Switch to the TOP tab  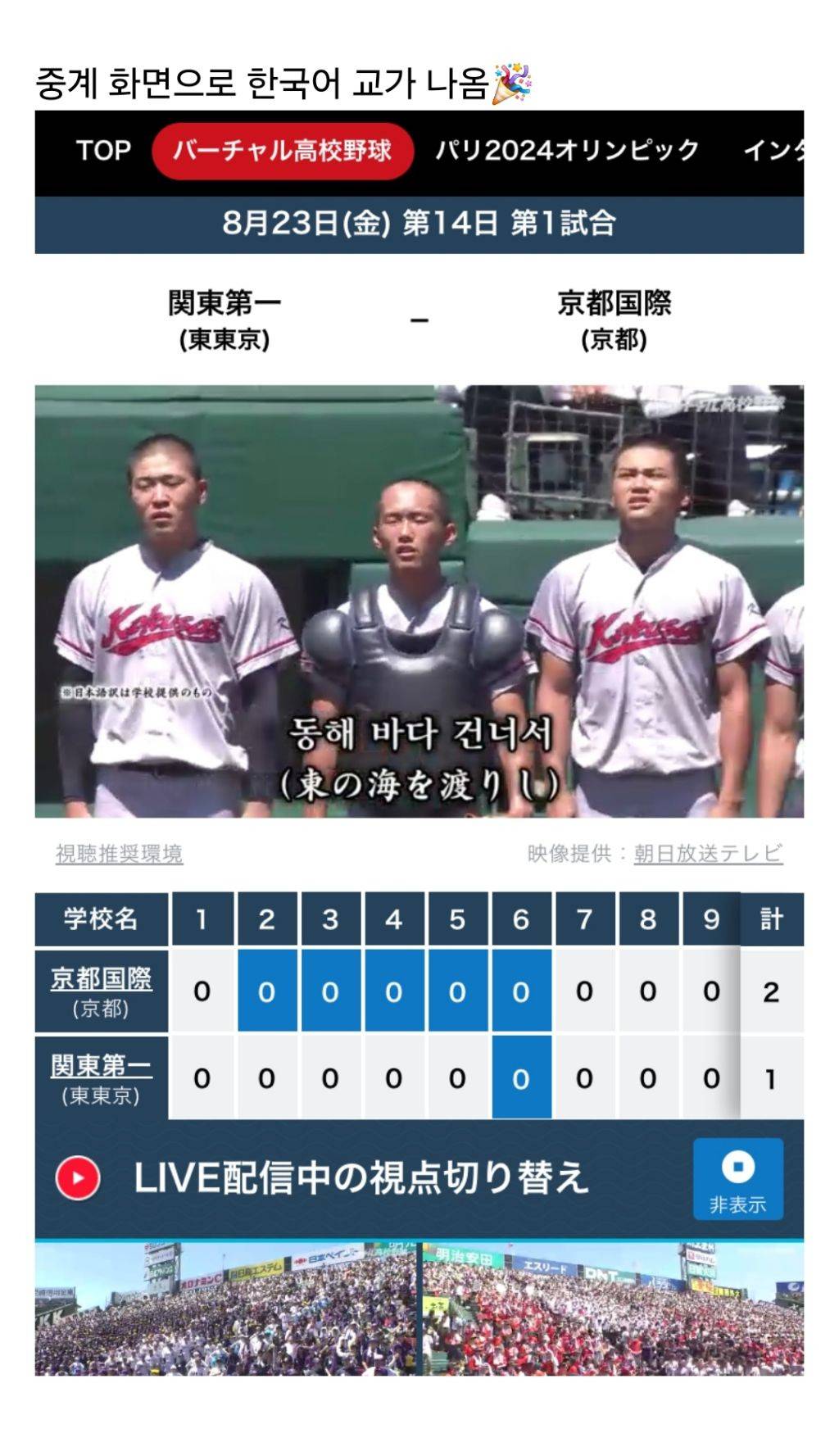tap(103, 151)
